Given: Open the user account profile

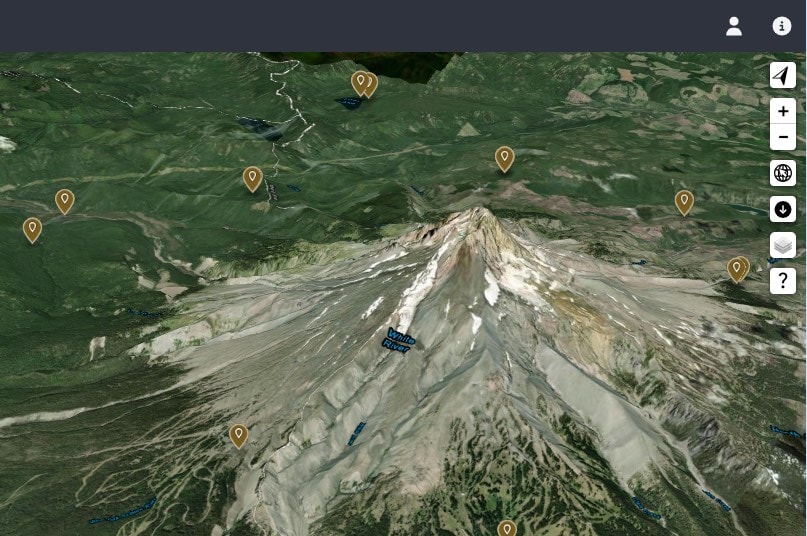Looking at the screenshot, I should pos(734,26).
